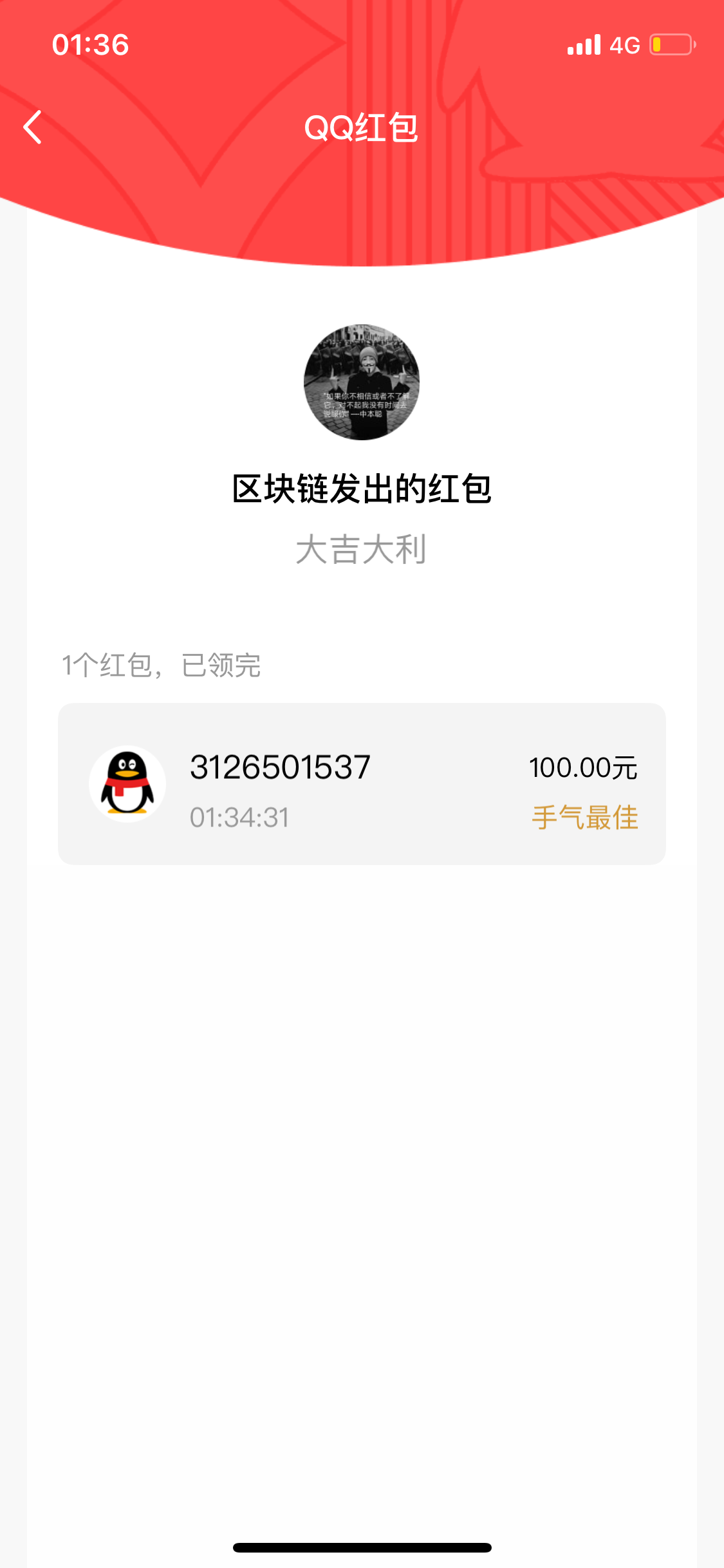Viewport: 724px width, 1568px height.
Task: Open recipient 3126501537's red packet row
Action: click(x=362, y=784)
